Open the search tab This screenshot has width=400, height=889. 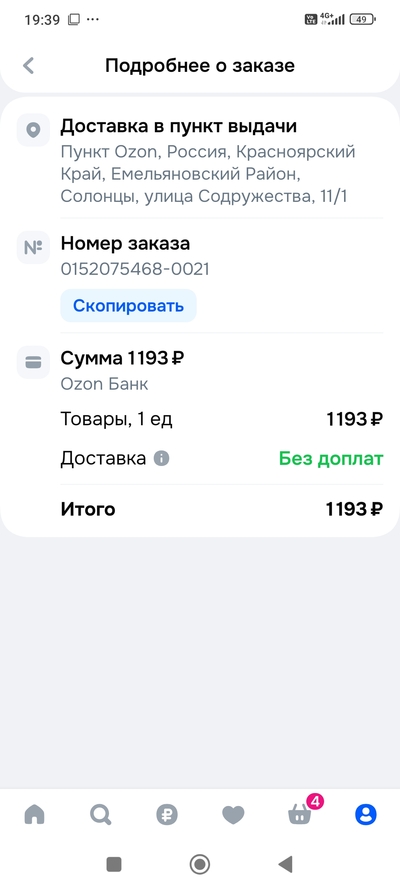click(x=101, y=815)
